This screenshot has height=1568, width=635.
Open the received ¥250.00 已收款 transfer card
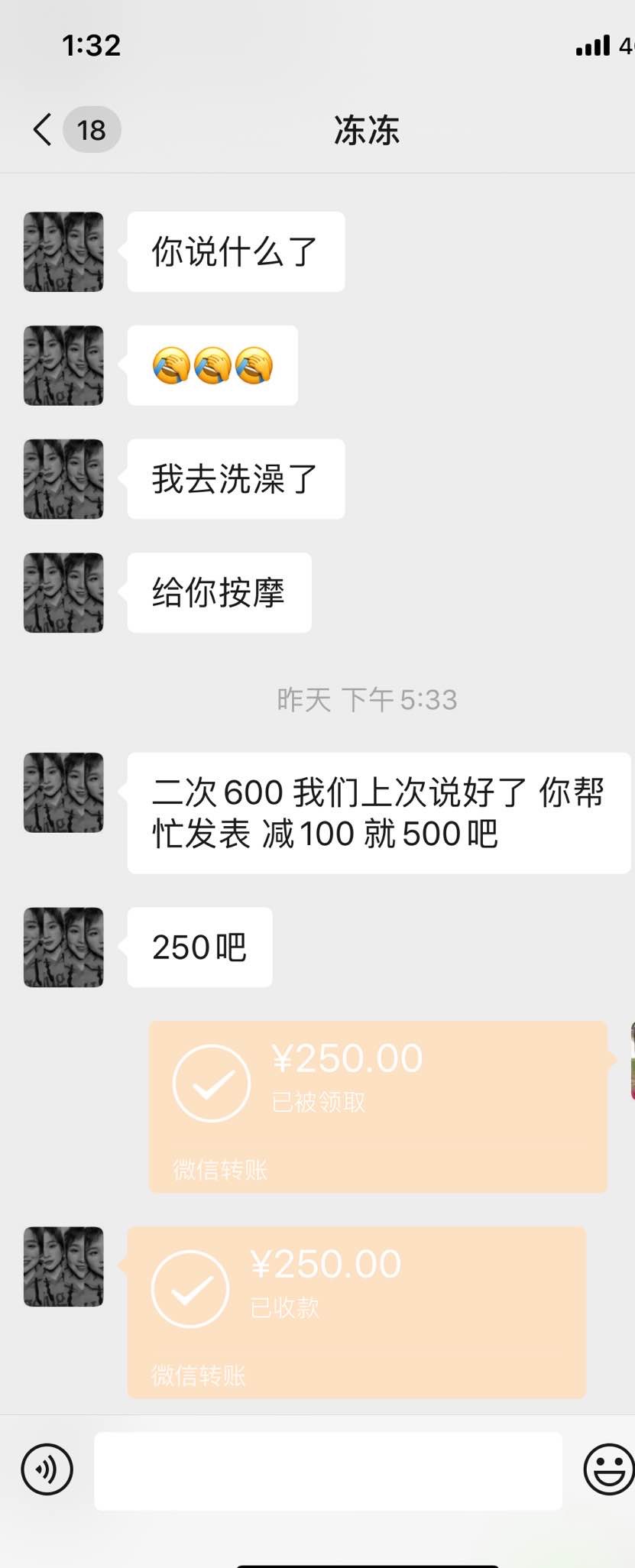pos(355,1310)
